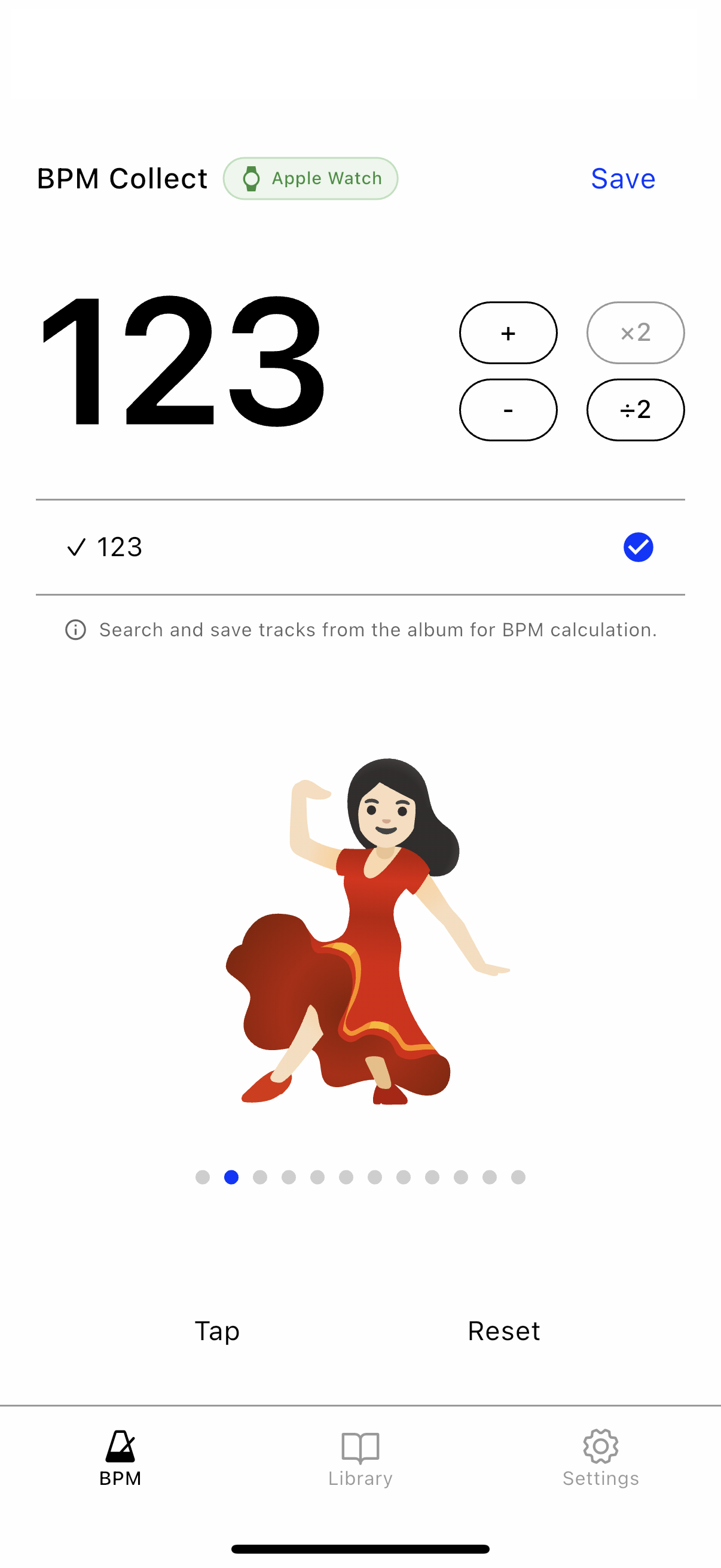721x1568 pixels.
Task: Open the Settings tab
Action: [x=600, y=1459]
